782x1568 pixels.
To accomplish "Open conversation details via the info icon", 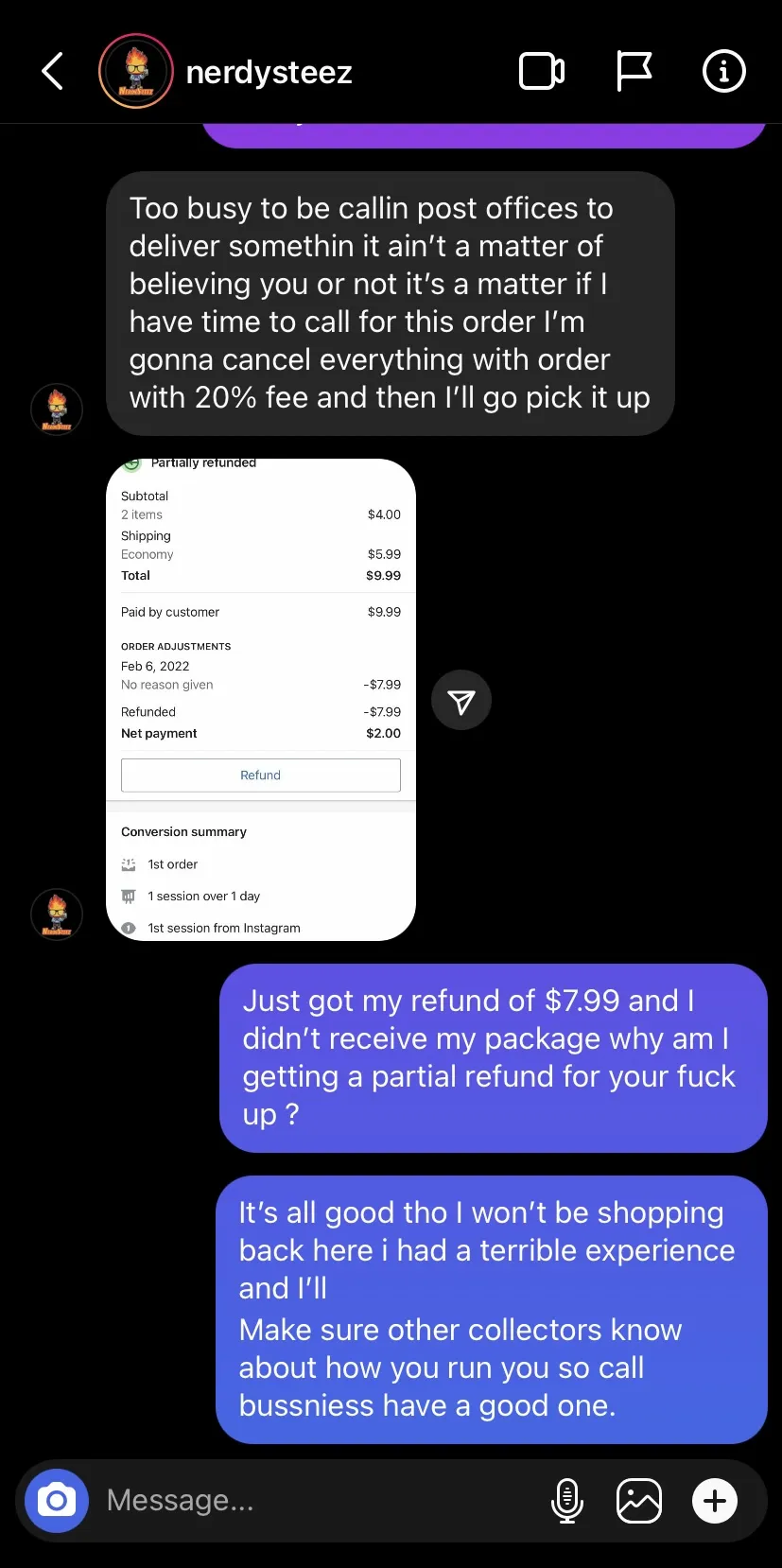I will tap(724, 72).
